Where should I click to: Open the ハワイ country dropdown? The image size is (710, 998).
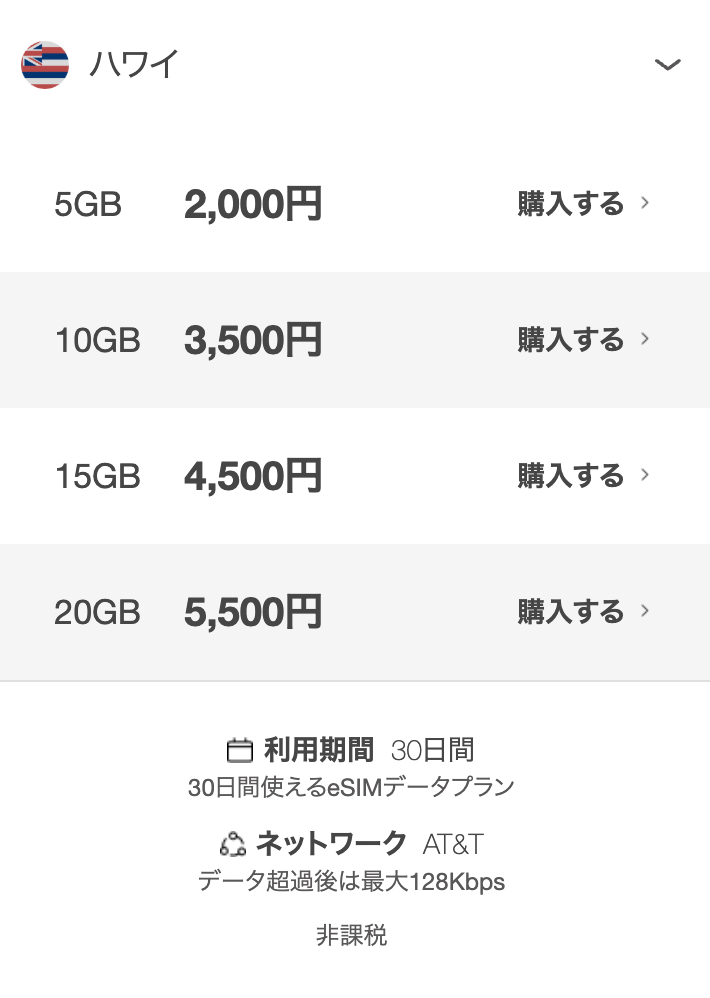(666, 65)
